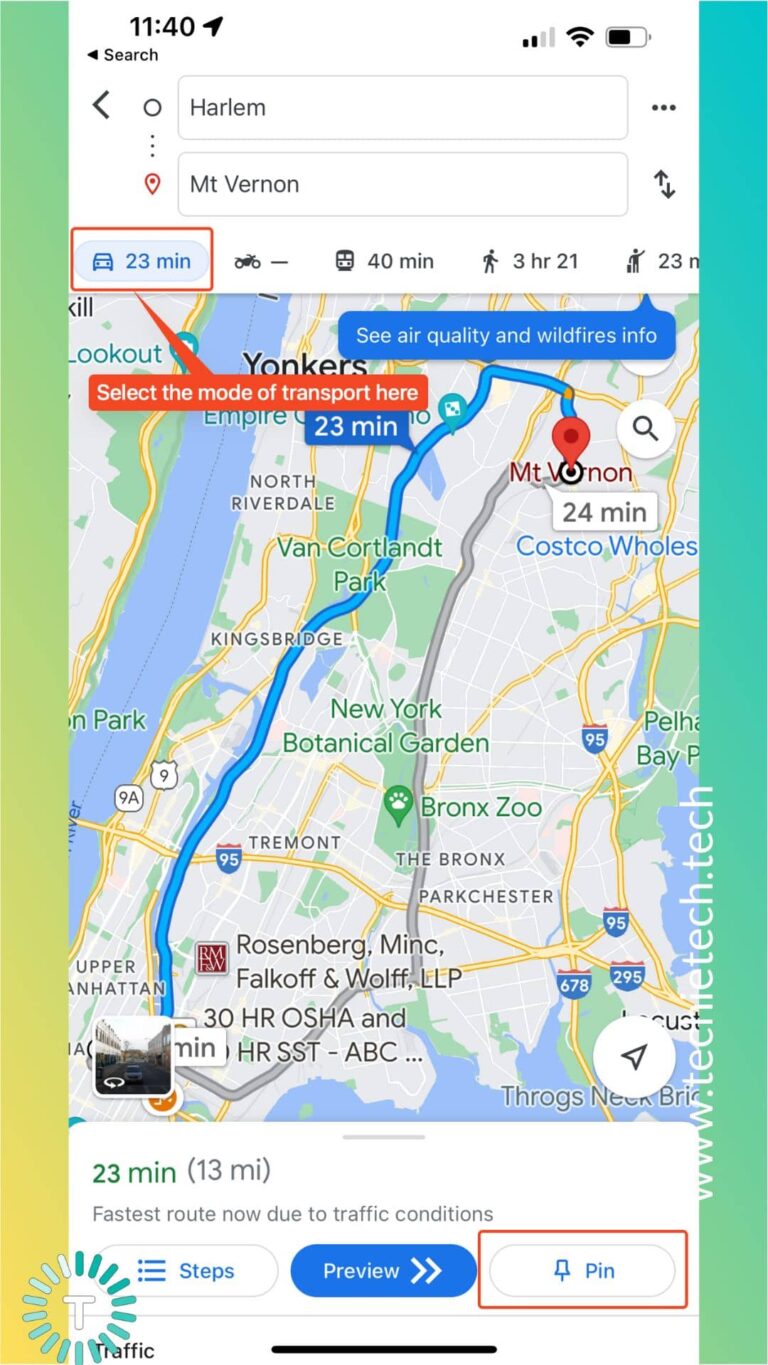The width and height of the screenshot is (768, 1365).
Task: Tap the 24 min alternate route label
Action: tap(604, 512)
